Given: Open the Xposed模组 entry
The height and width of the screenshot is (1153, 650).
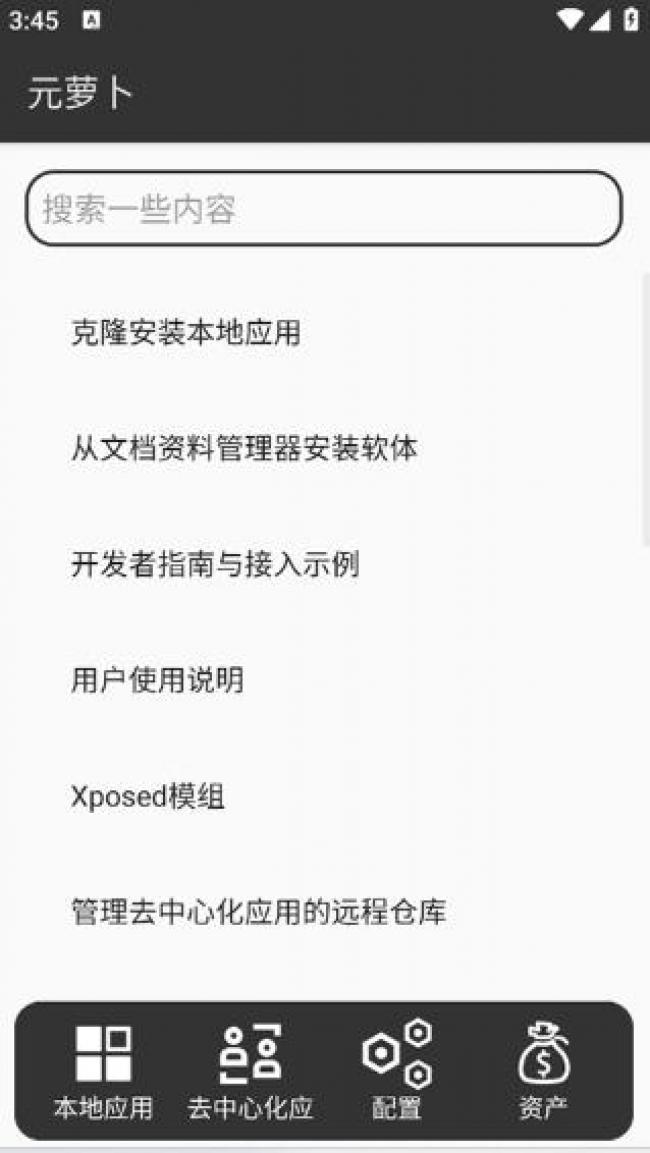Looking at the screenshot, I should (148, 797).
